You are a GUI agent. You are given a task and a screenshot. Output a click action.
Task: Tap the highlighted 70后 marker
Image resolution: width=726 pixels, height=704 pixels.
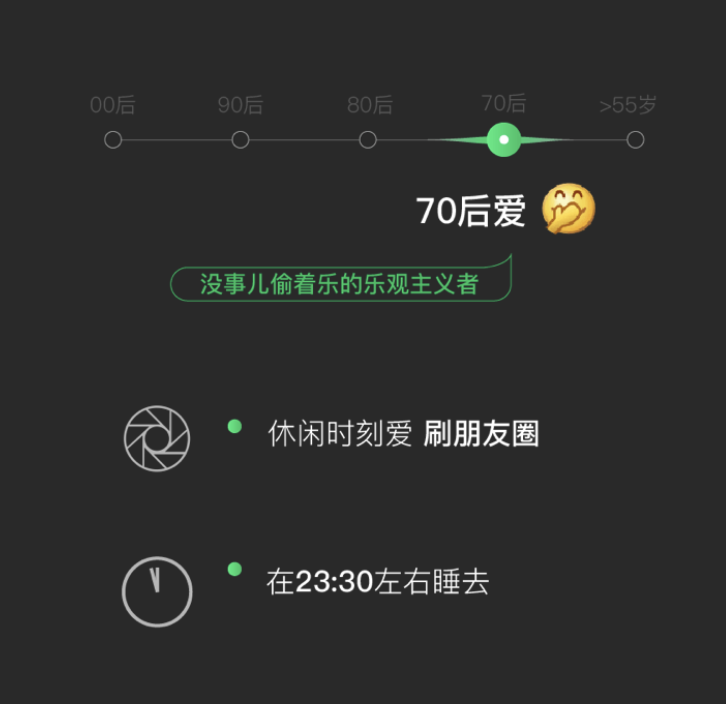click(x=504, y=140)
